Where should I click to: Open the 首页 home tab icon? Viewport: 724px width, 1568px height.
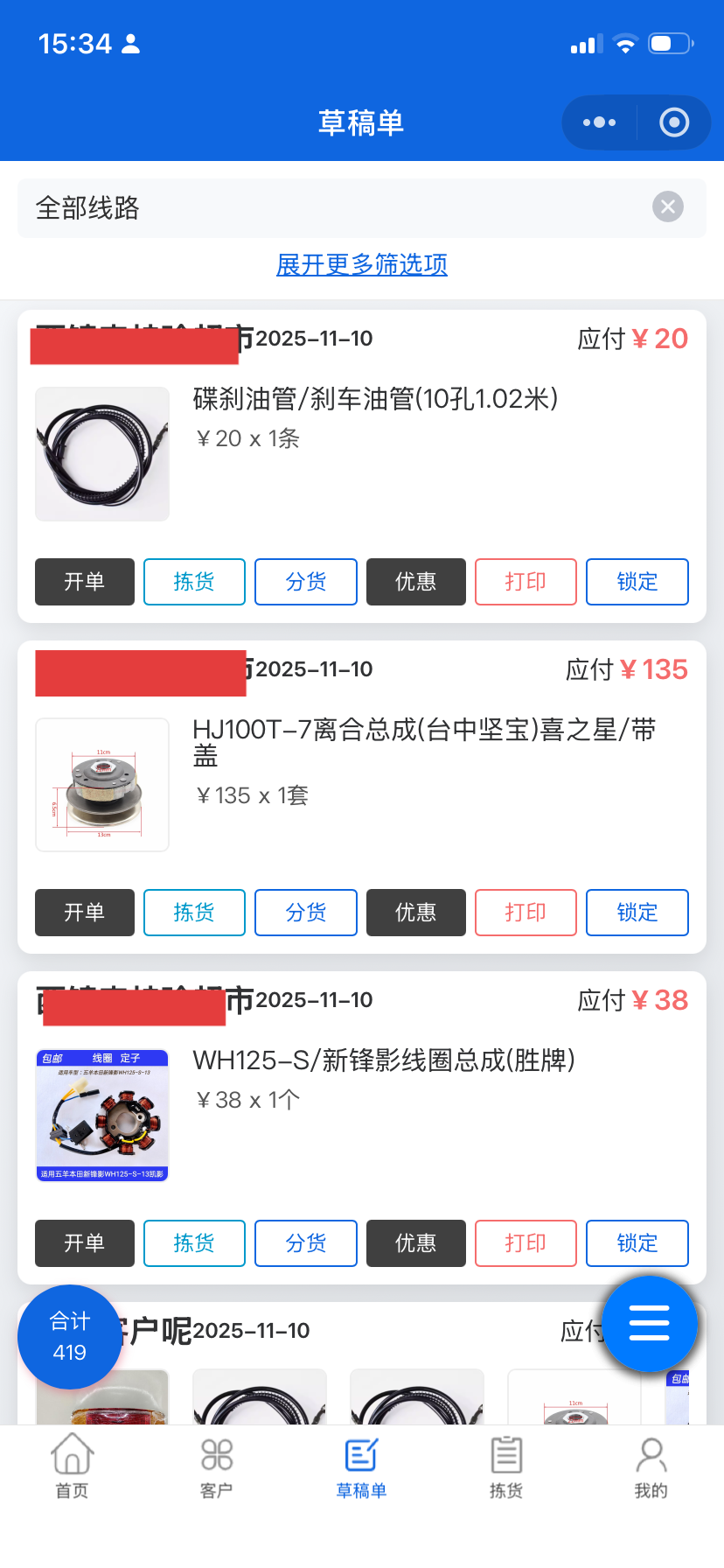pos(72,1454)
